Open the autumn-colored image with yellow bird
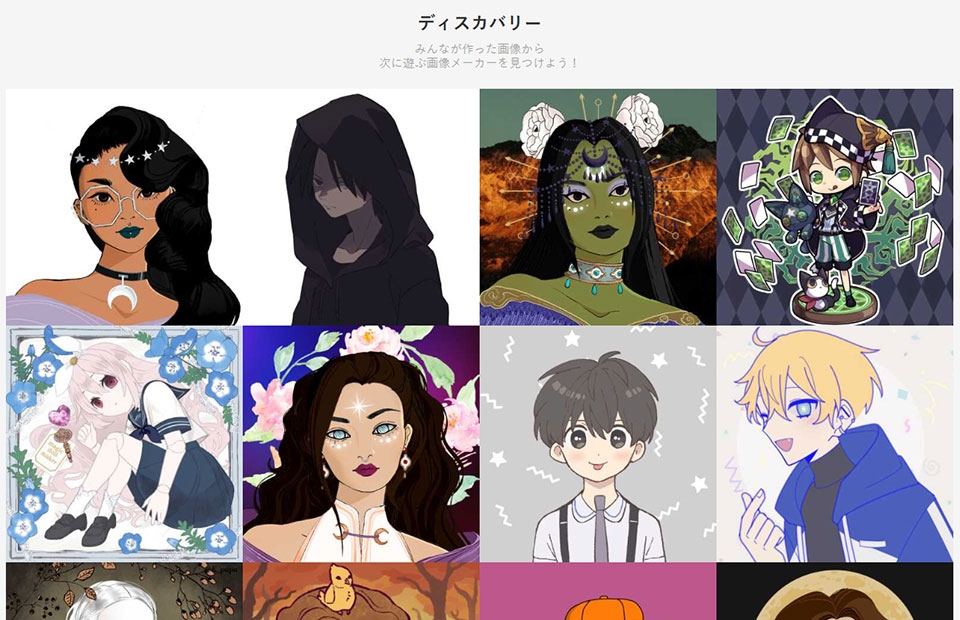This screenshot has width=960, height=620. pos(361,592)
